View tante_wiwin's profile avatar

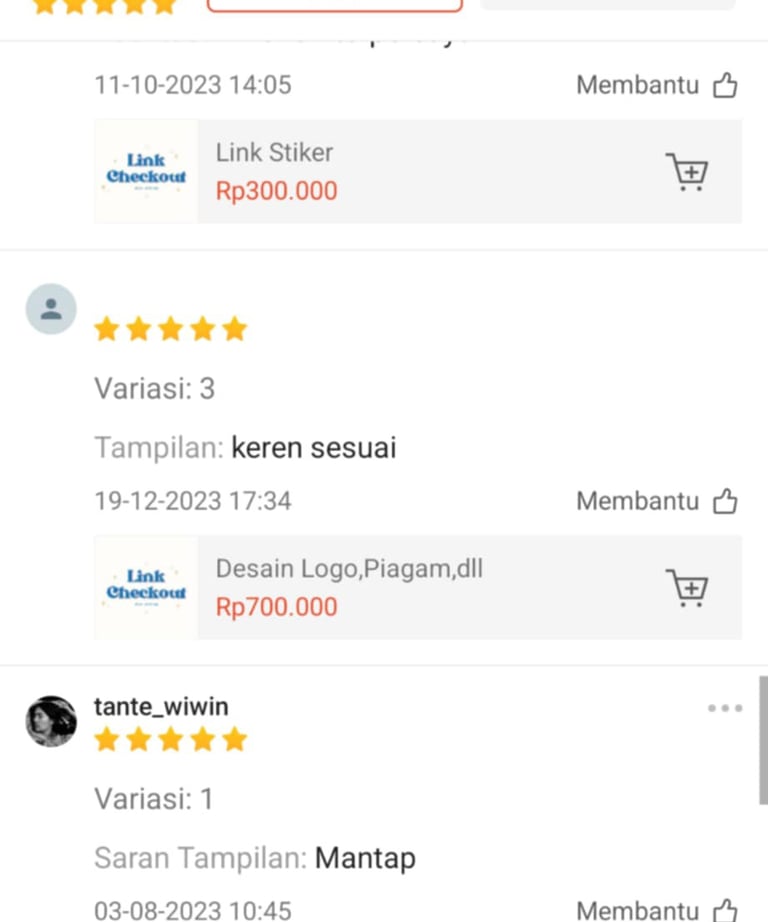51,721
